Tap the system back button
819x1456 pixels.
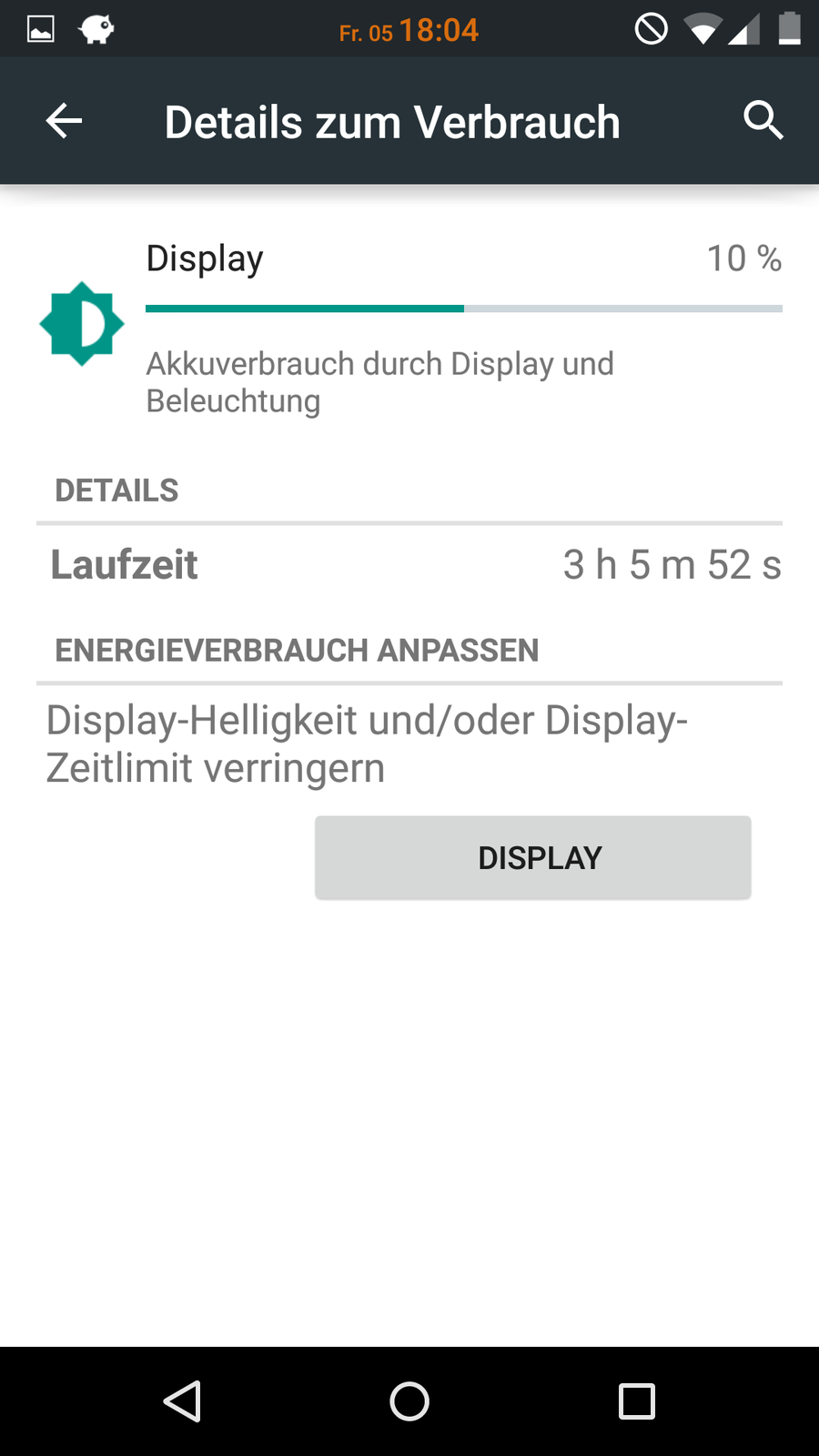(x=182, y=1401)
